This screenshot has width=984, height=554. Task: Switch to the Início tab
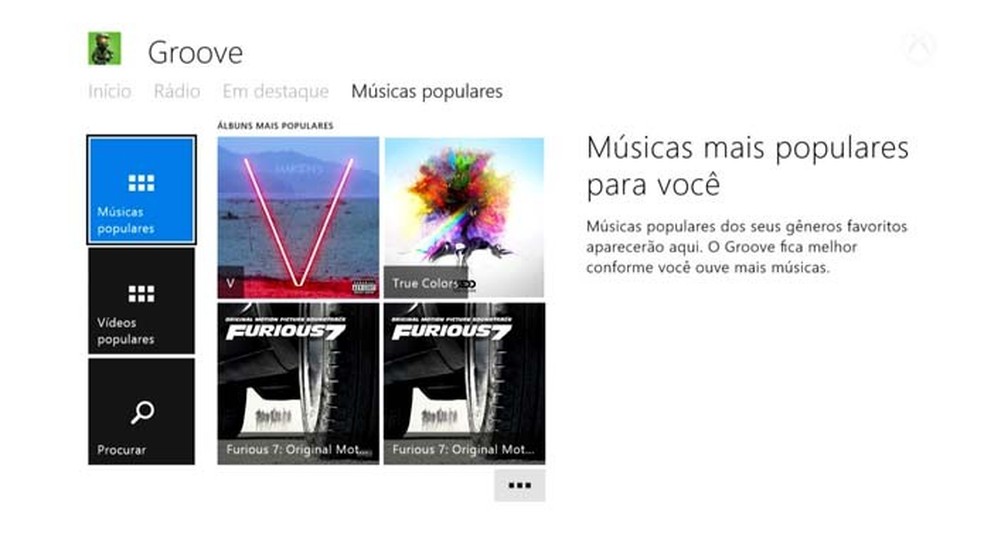(109, 91)
